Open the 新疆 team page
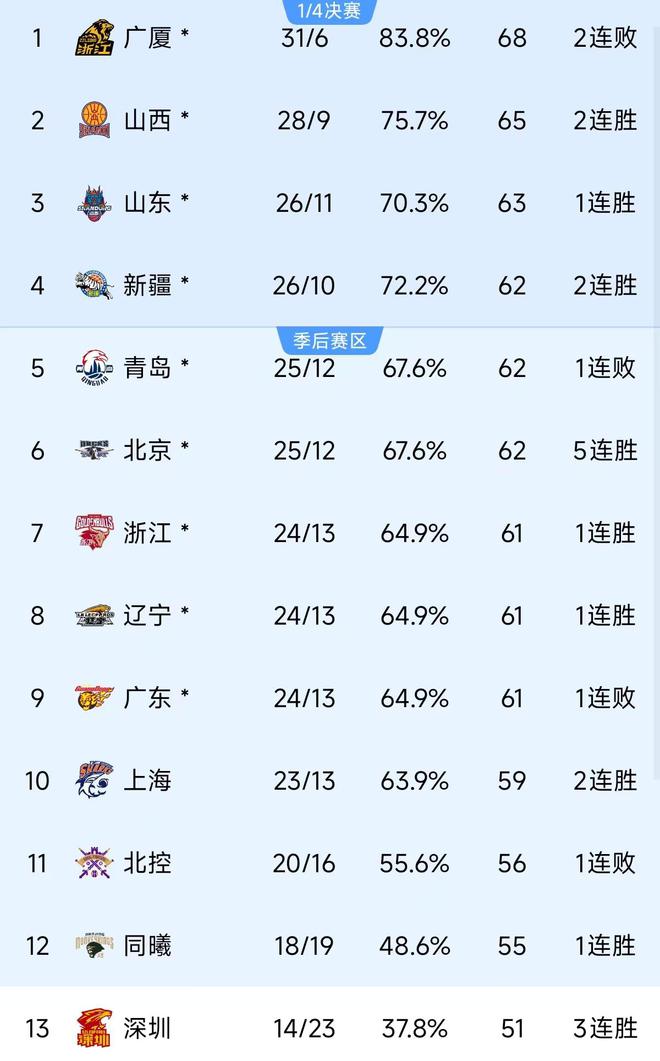 (148, 285)
